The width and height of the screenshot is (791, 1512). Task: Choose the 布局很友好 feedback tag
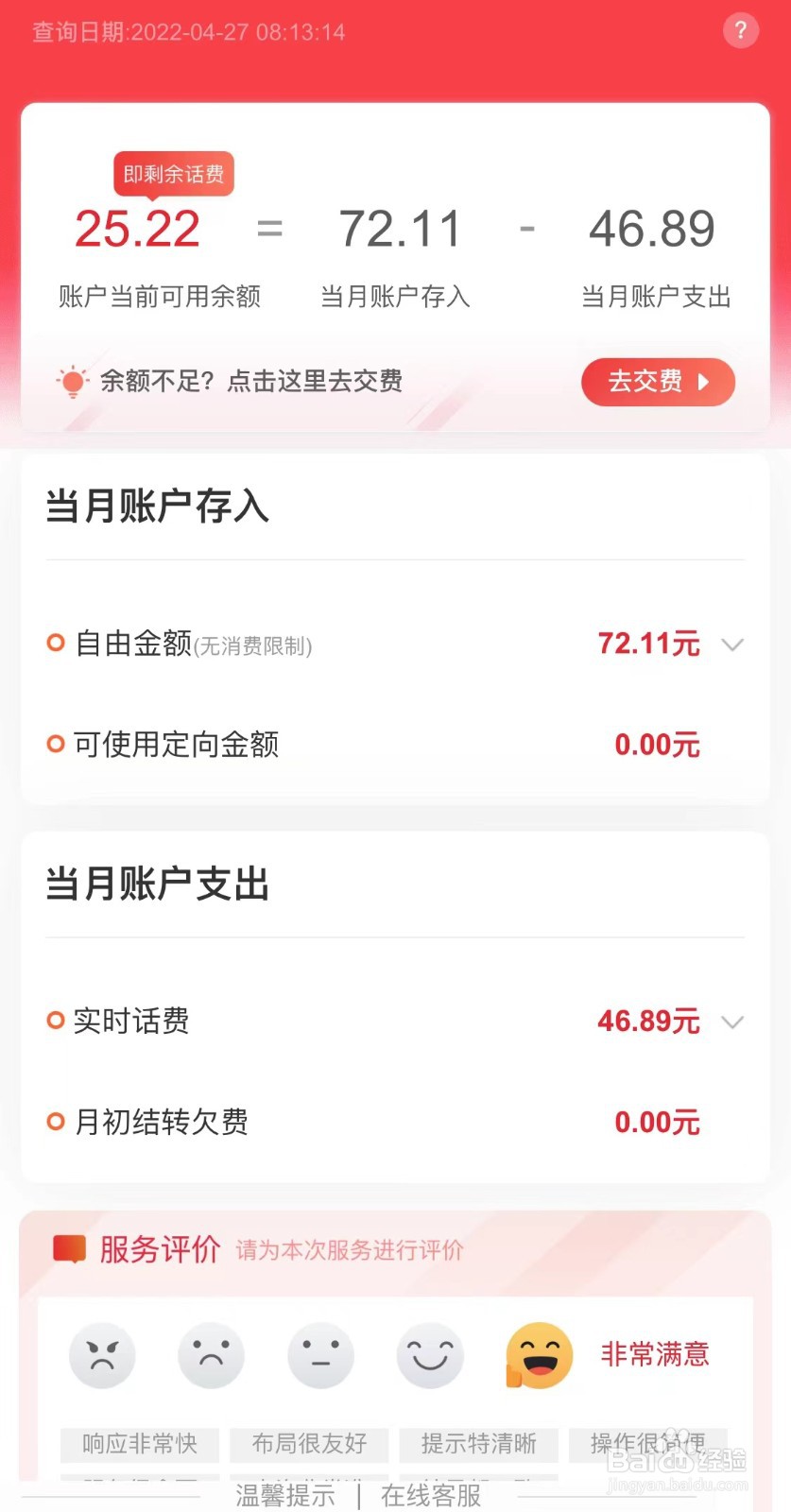click(x=309, y=1444)
